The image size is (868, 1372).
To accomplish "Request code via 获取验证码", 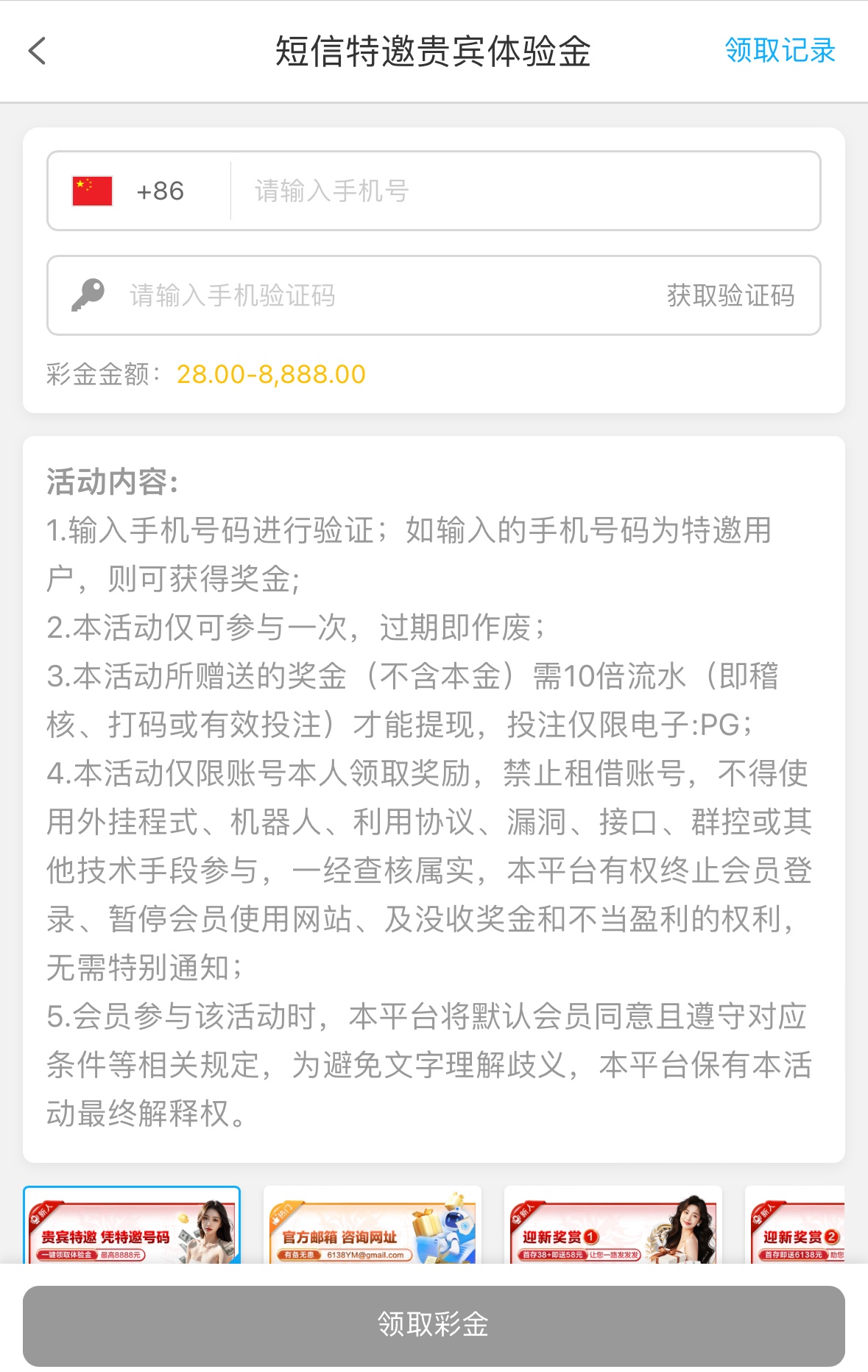I will point(730,296).
